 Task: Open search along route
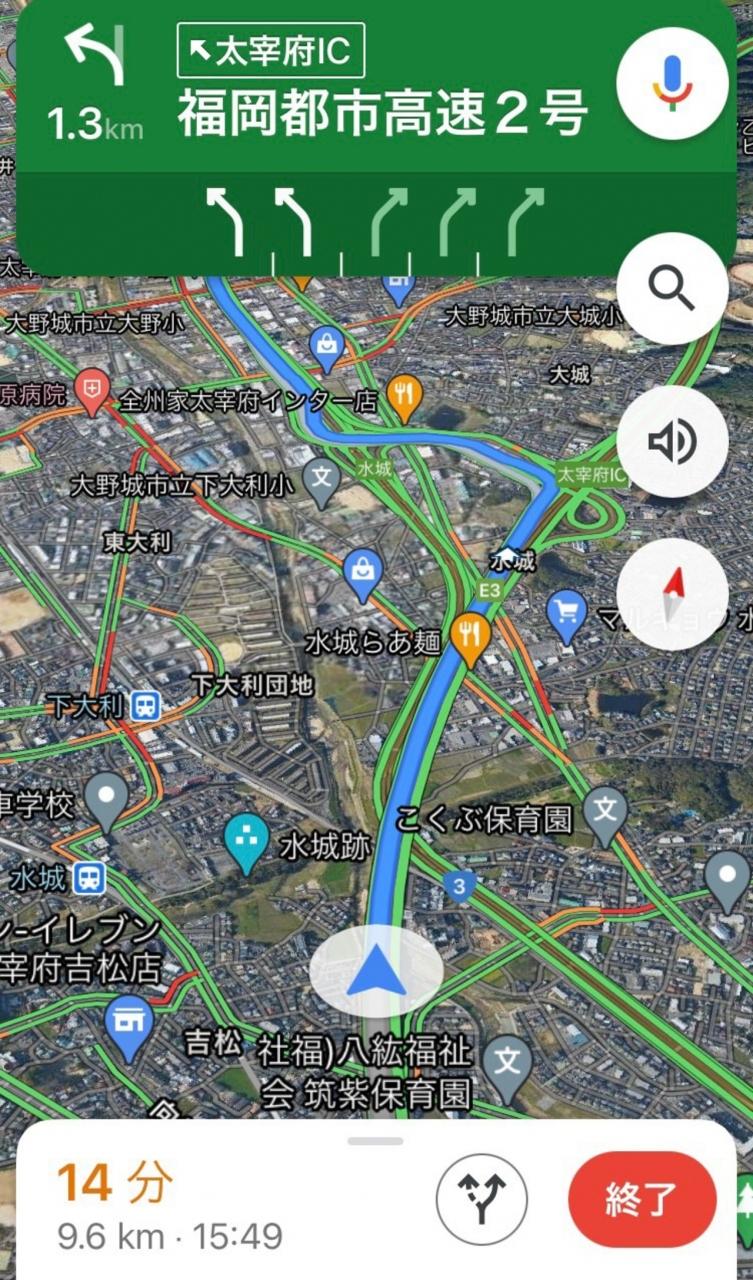click(x=672, y=288)
